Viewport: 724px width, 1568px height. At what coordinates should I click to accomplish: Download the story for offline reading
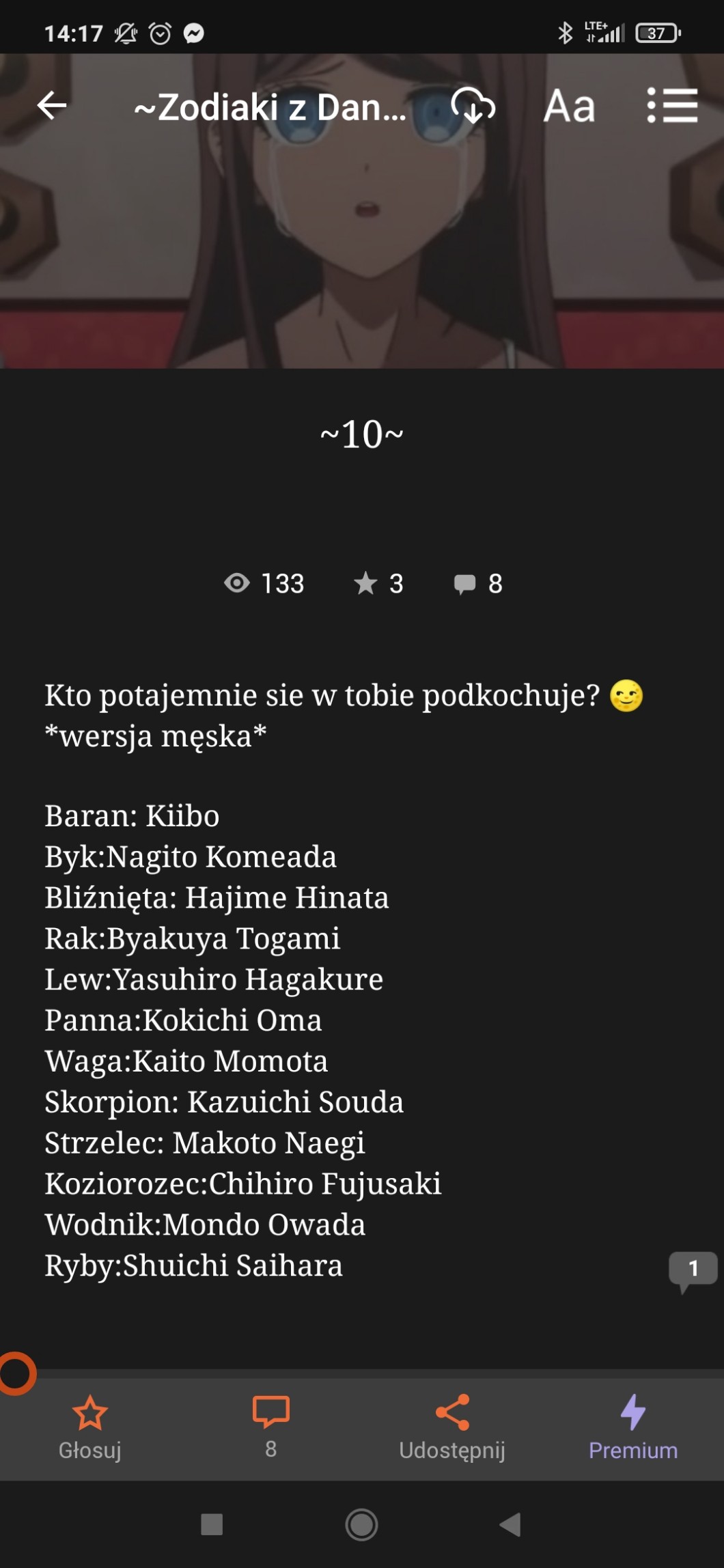tap(473, 106)
